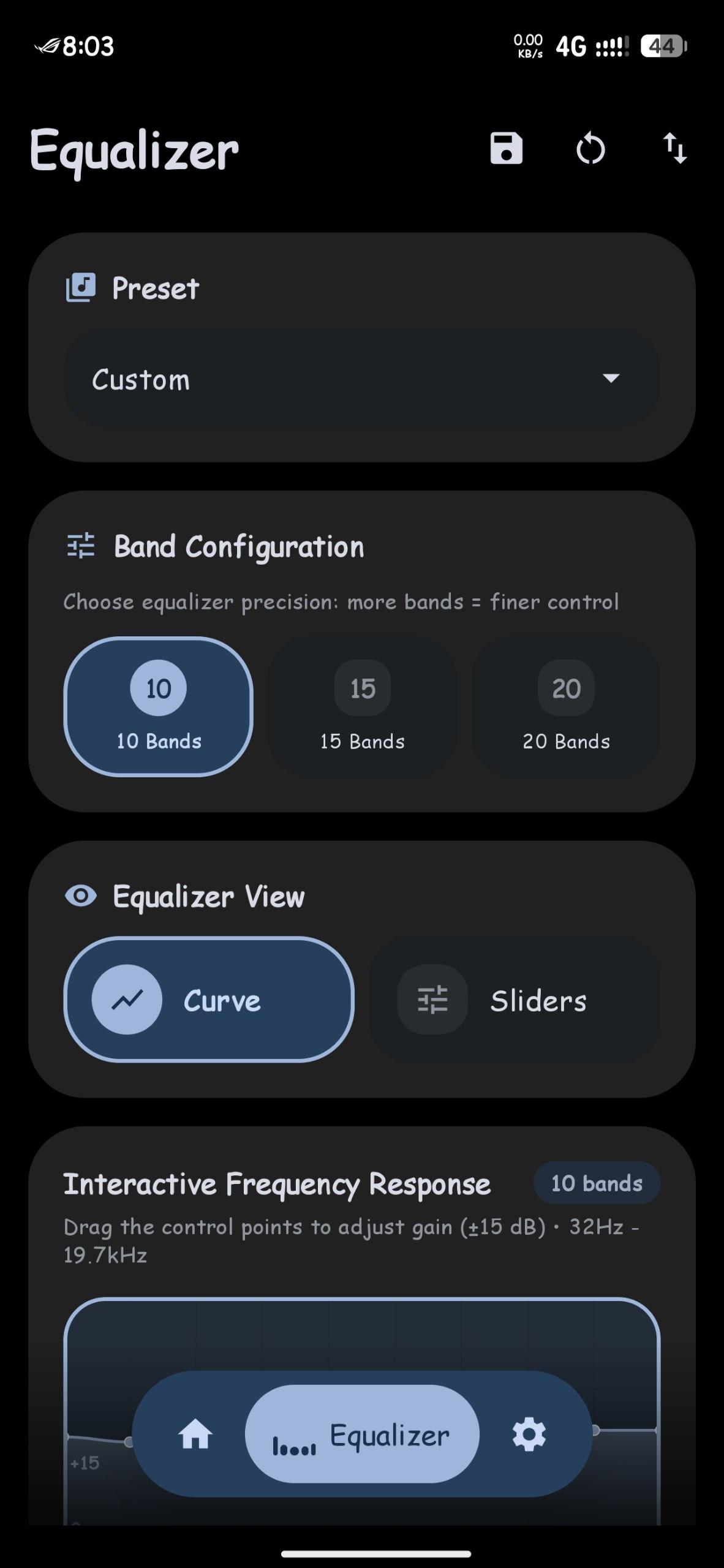Reset the equalizer settings
Screen dimensions: 724x1568
click(590, 149)
